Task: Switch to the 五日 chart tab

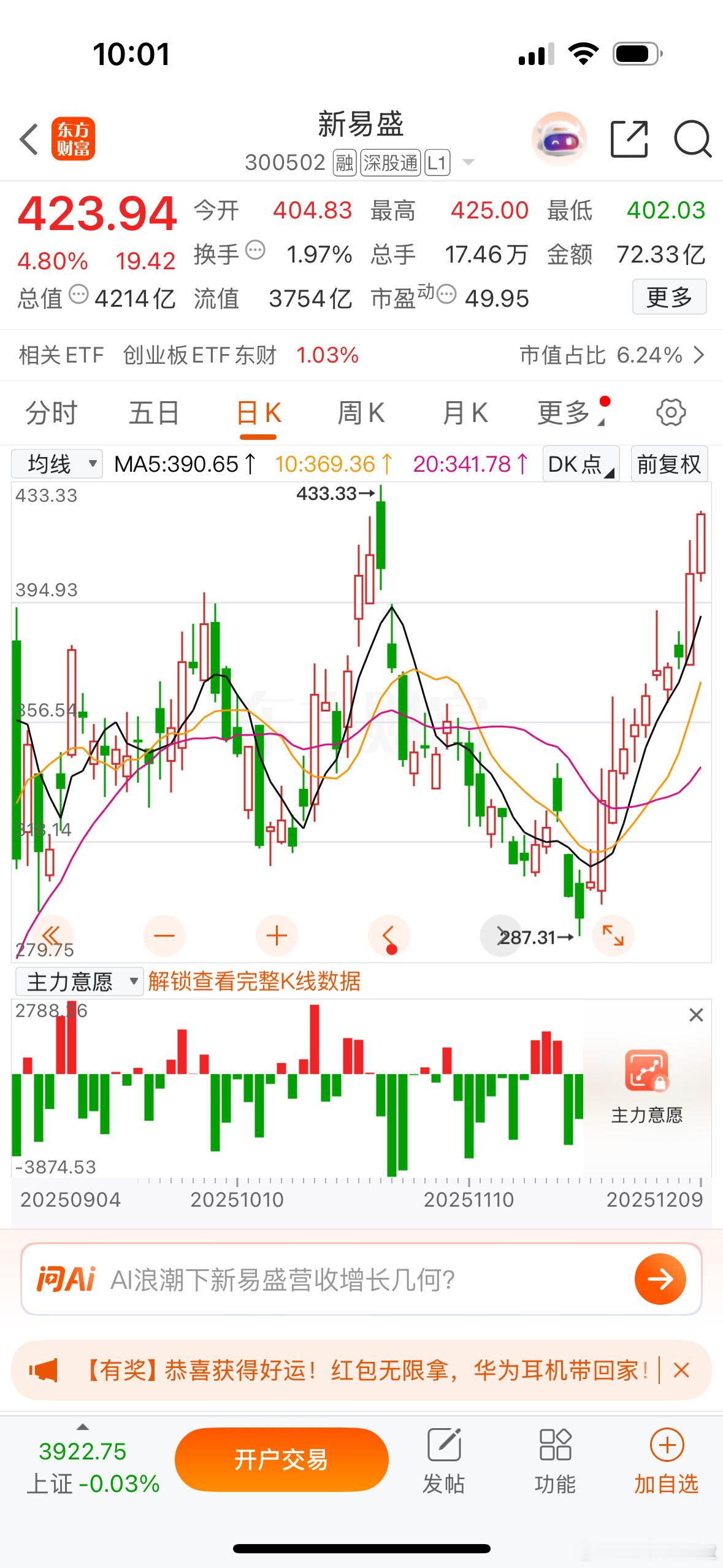Action: pos(153,413)
